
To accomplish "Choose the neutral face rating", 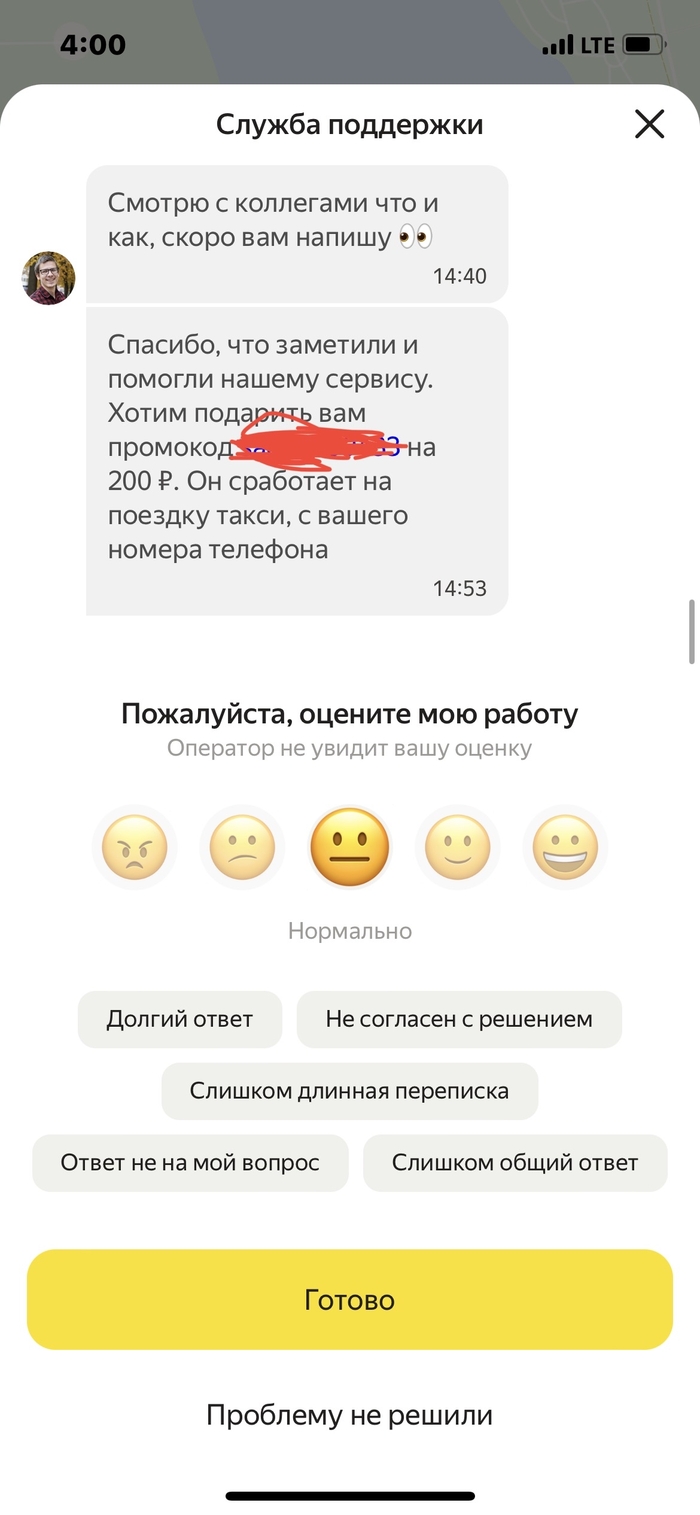I will tap(350, 849).
